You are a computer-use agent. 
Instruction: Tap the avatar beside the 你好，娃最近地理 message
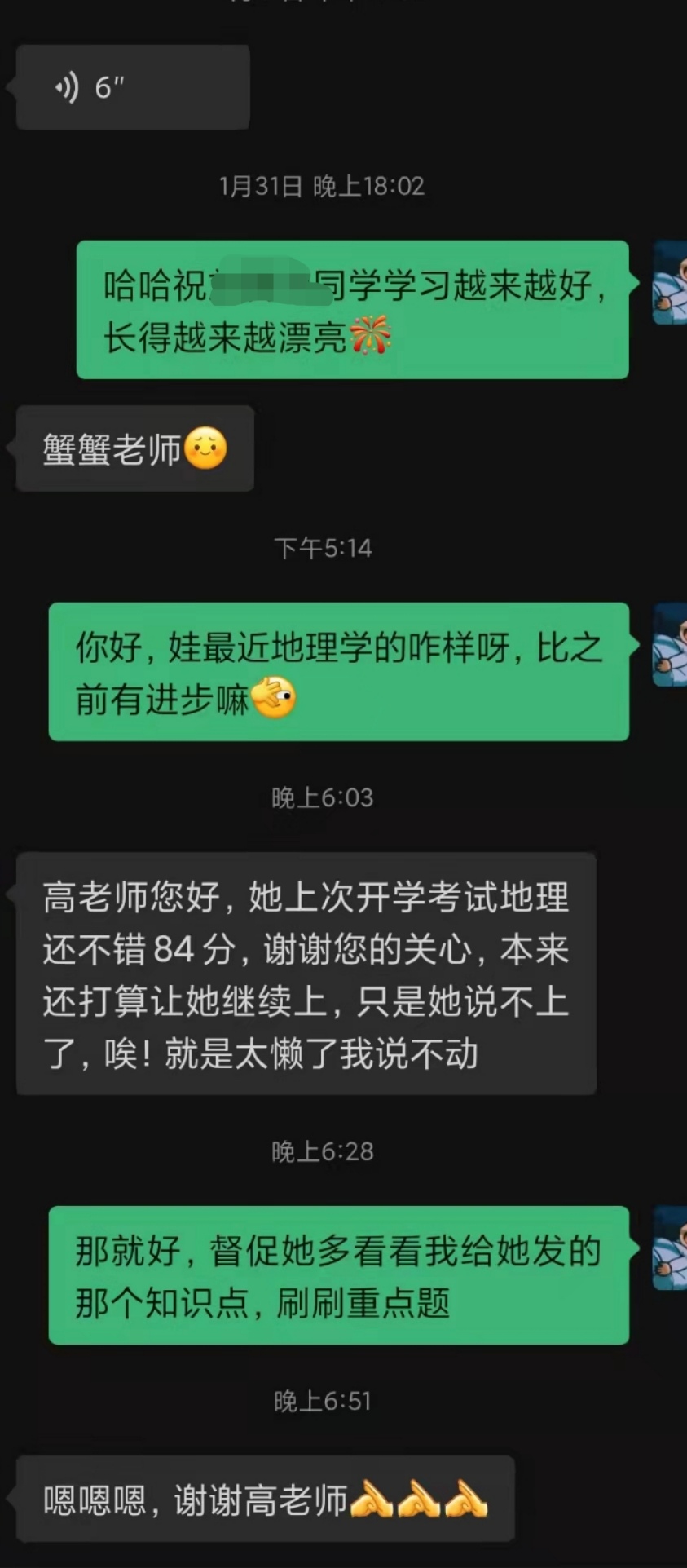pos(670,645)
